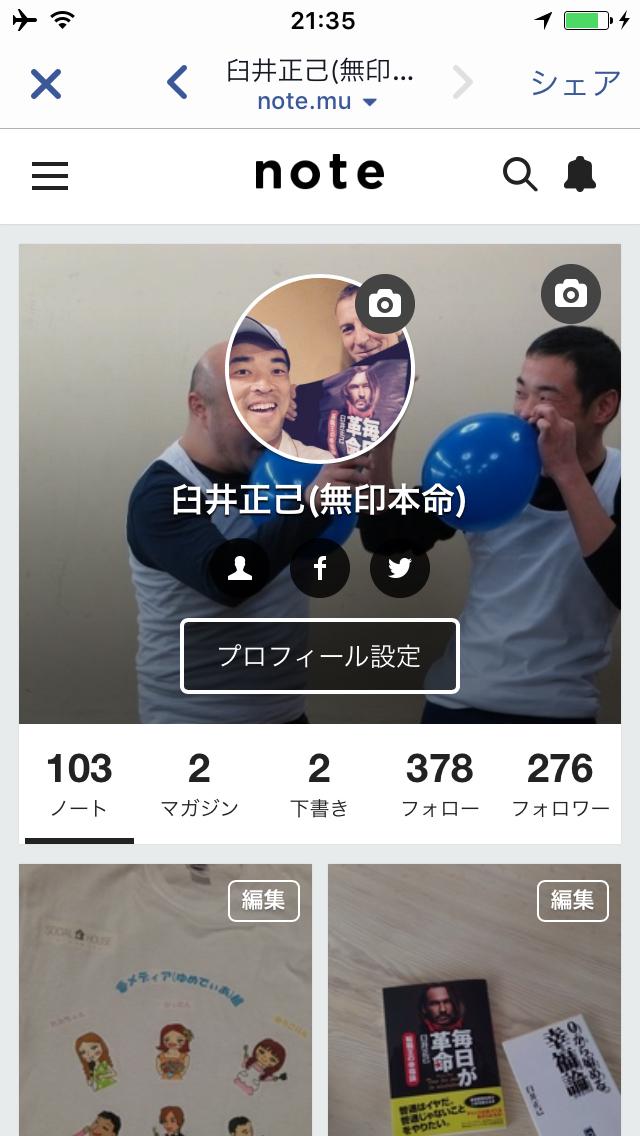Image resolution: width=640 pixels, height=1136 pixels.
Task: Tap the シェア share button
Action: (x=575, y=83)
